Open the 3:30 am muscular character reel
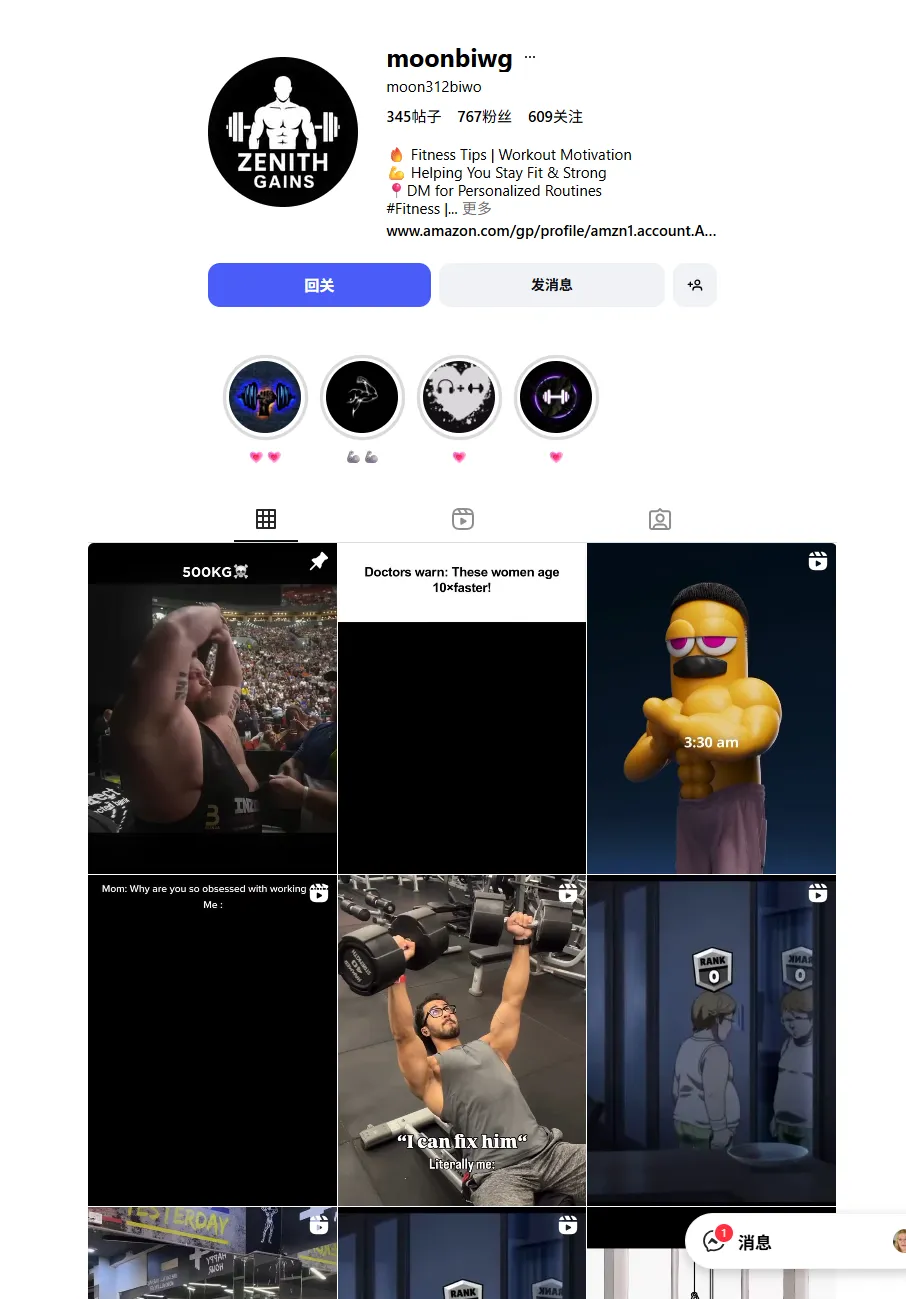 [x=711, y=708]
